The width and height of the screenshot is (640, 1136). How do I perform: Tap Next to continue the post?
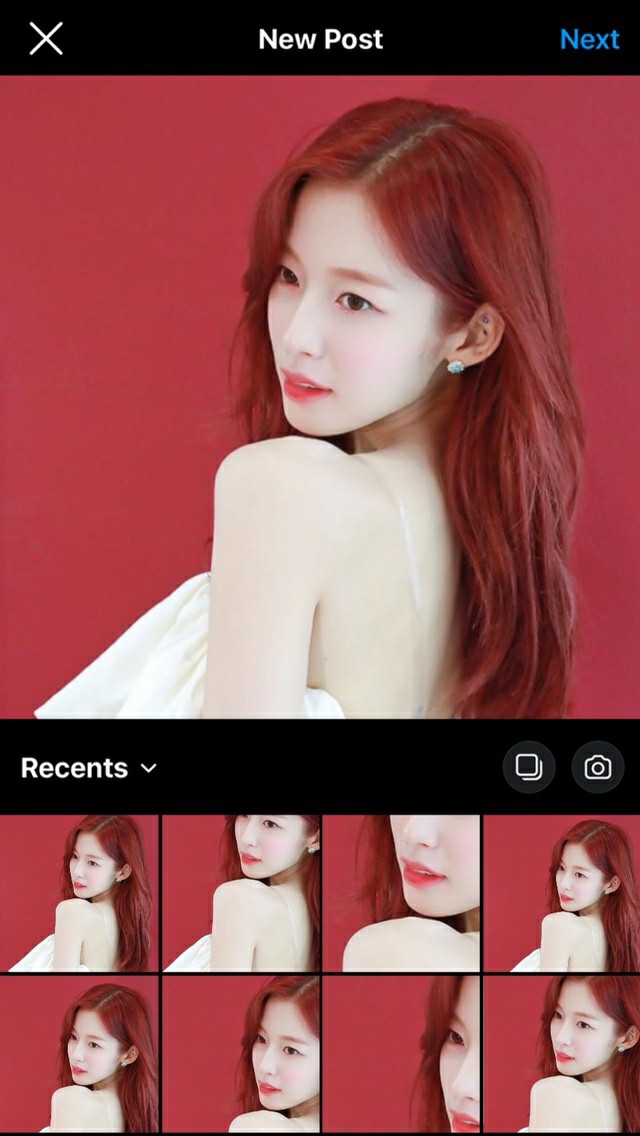[589, 39]
